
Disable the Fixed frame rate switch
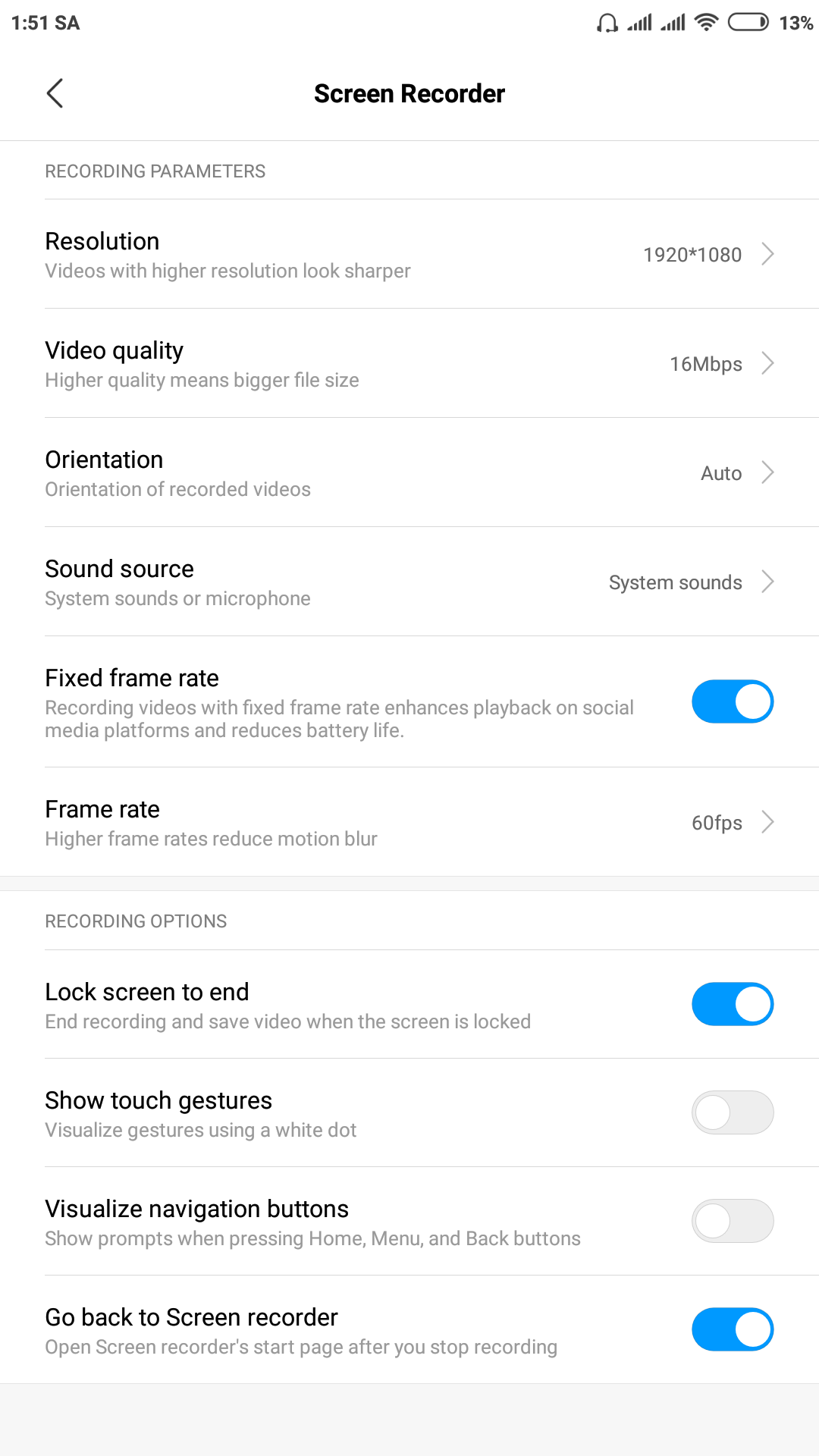click(x=733, y=701)
